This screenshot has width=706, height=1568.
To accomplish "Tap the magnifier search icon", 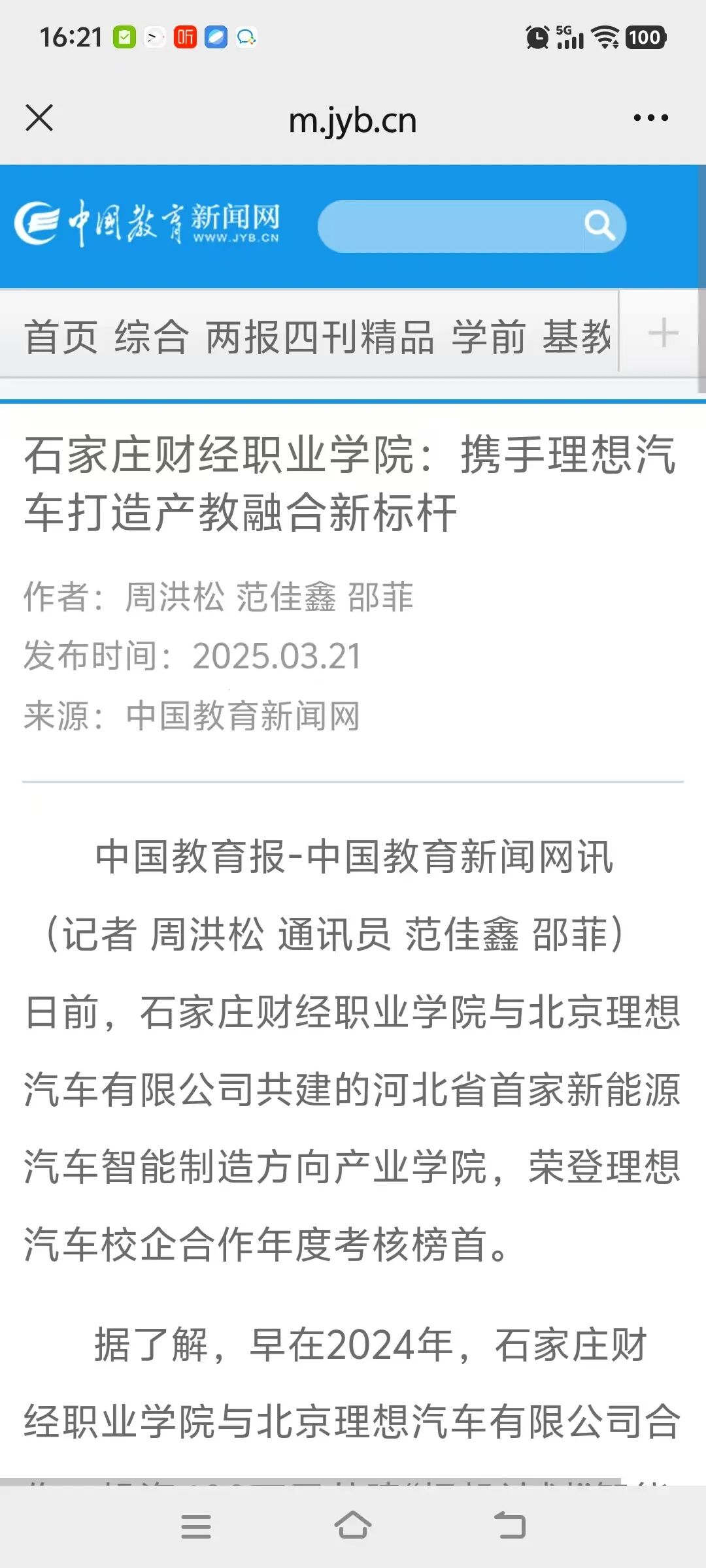I will click(599, 226).
